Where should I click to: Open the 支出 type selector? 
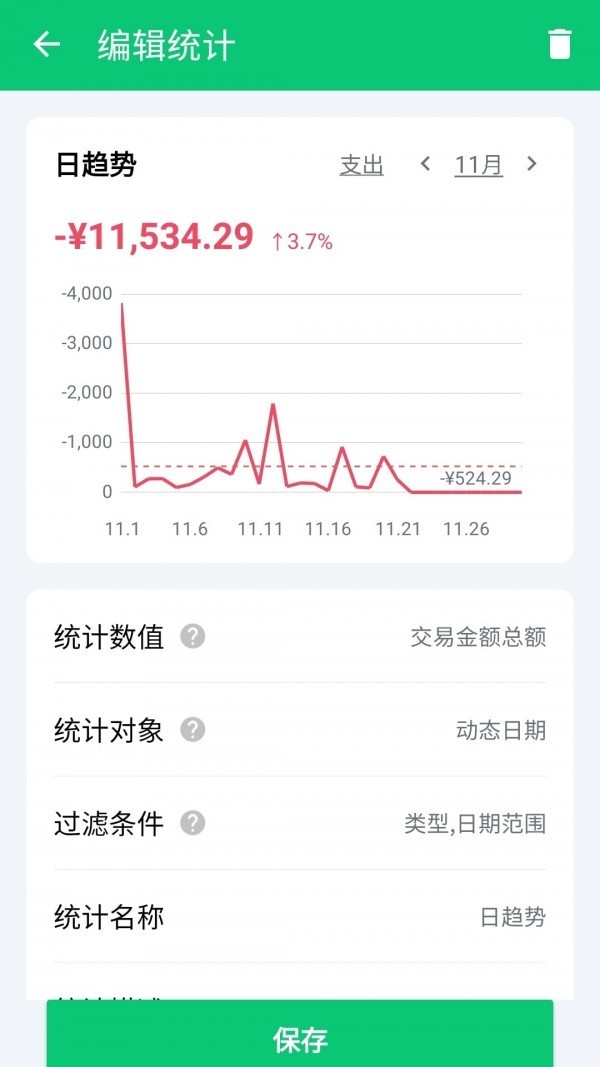coord(361,165)
